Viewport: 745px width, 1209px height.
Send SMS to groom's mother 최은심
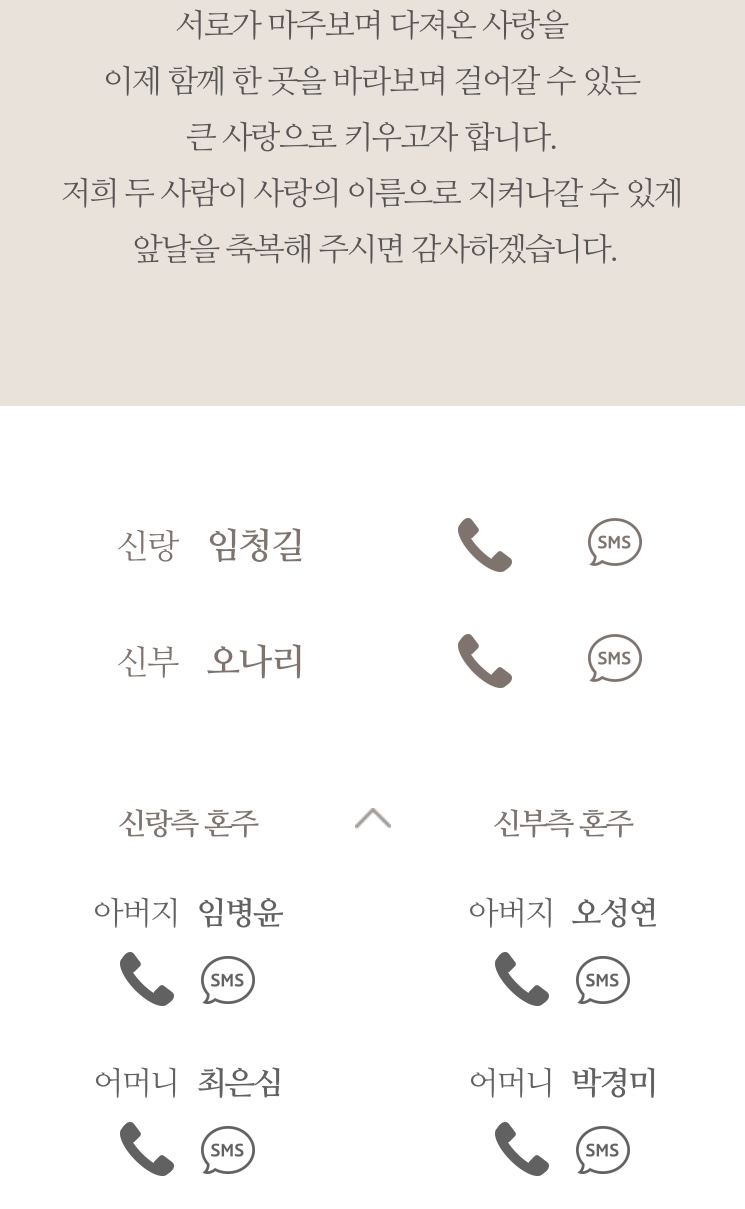[x=228, y=1150]
